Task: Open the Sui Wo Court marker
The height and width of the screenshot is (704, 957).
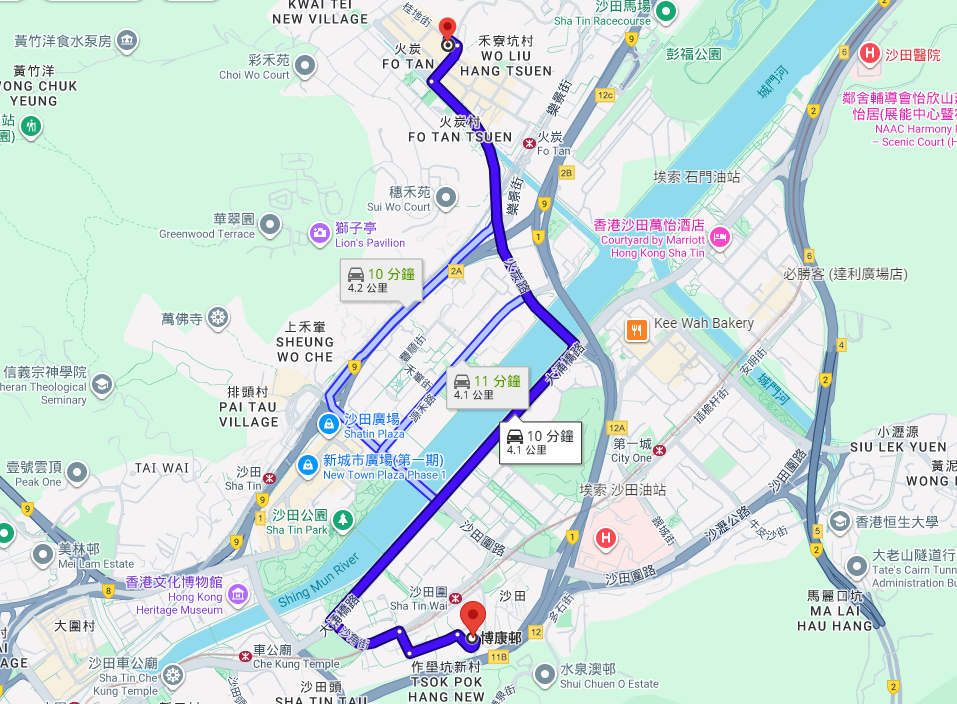Action: [x=447, y=198]
